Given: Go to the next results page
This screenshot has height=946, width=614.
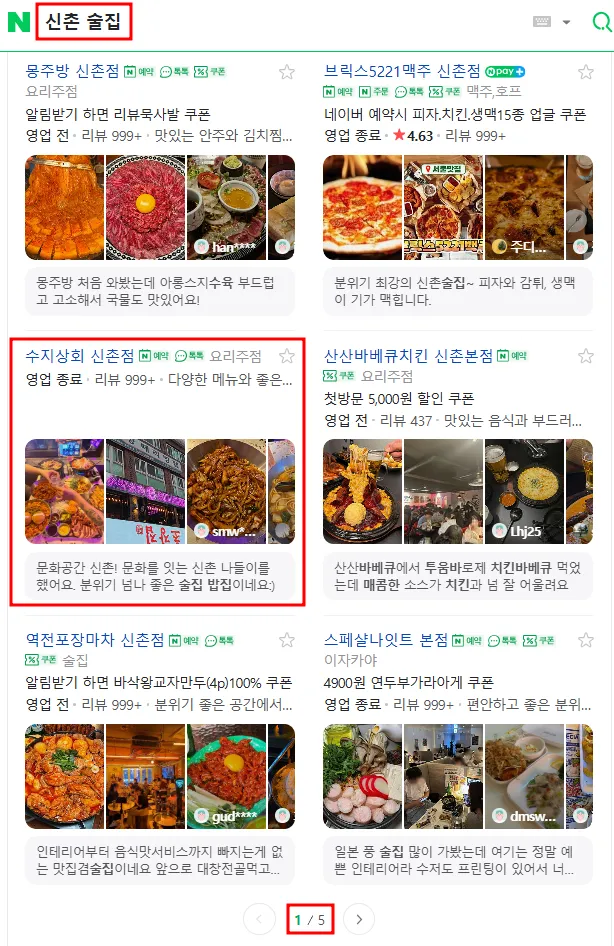Looking at the screenshot, I should 359,919.
